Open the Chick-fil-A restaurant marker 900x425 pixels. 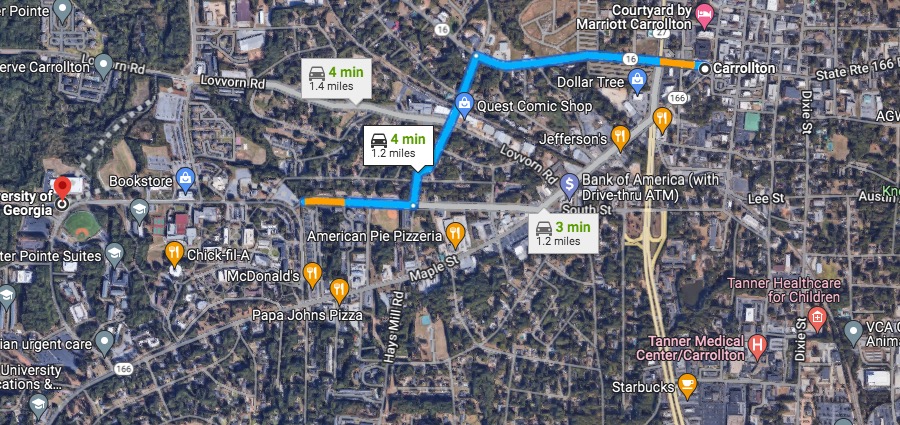pos(174,252)
